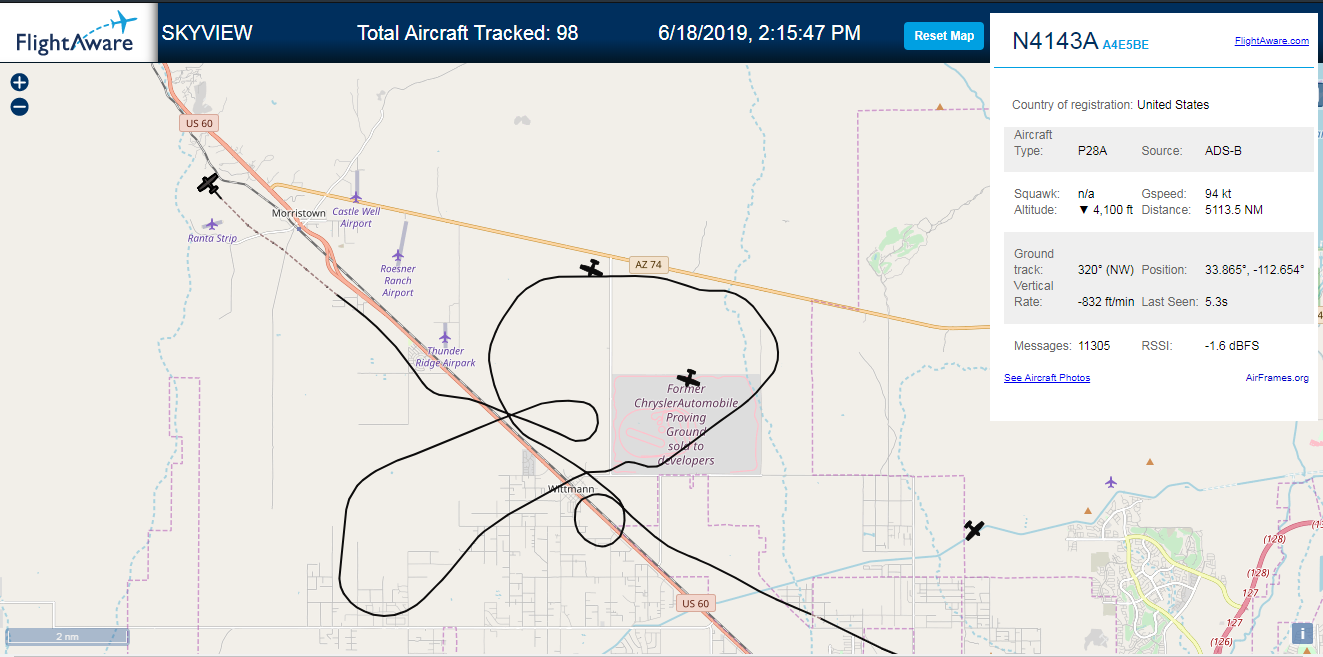The width and height of the screenshot is (1323, 657).
Task: Tap the Reset Map button
Action: click(944, 36)
